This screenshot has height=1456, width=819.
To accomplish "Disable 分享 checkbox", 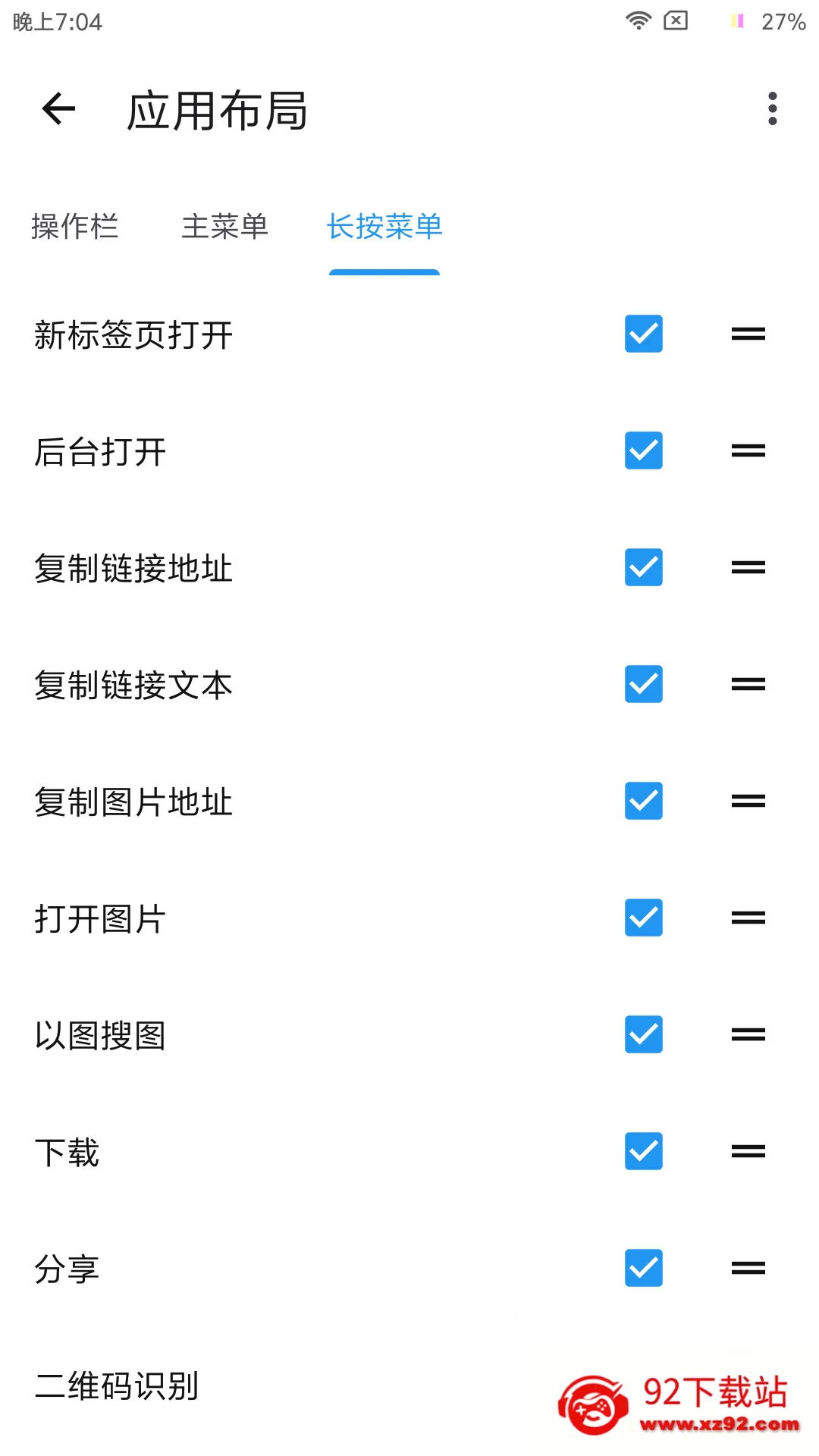I will point(644,1268).
